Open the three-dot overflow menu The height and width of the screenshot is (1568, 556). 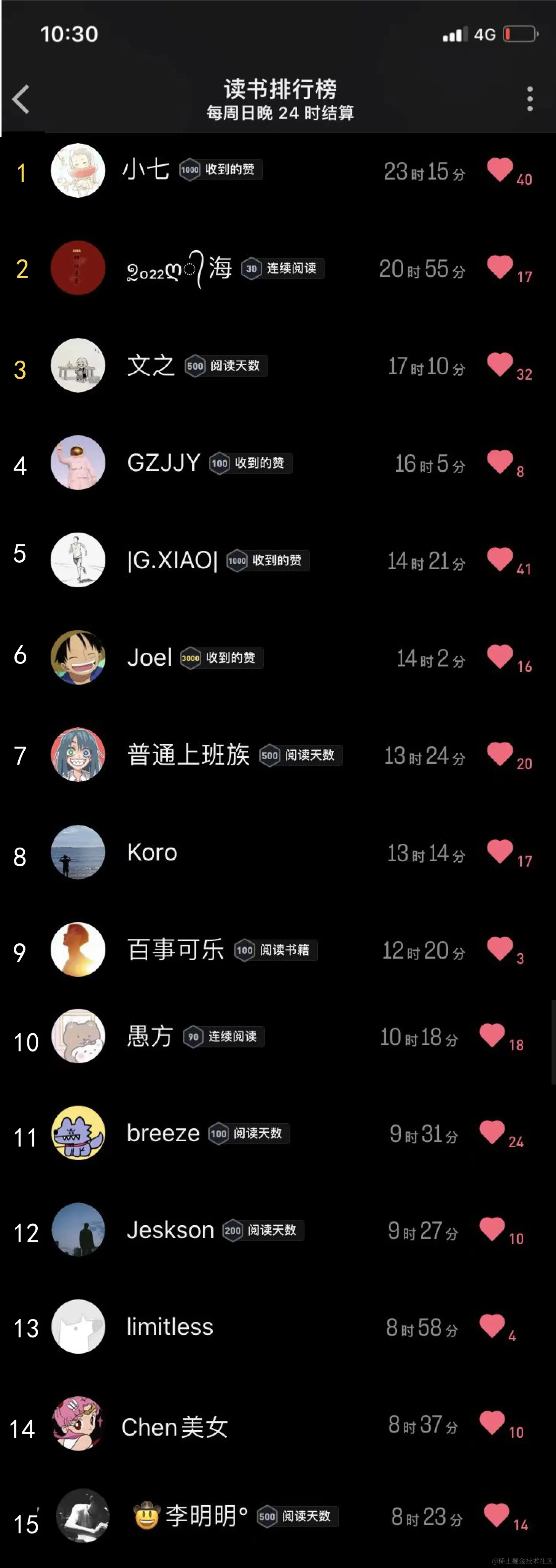(530, 99)
